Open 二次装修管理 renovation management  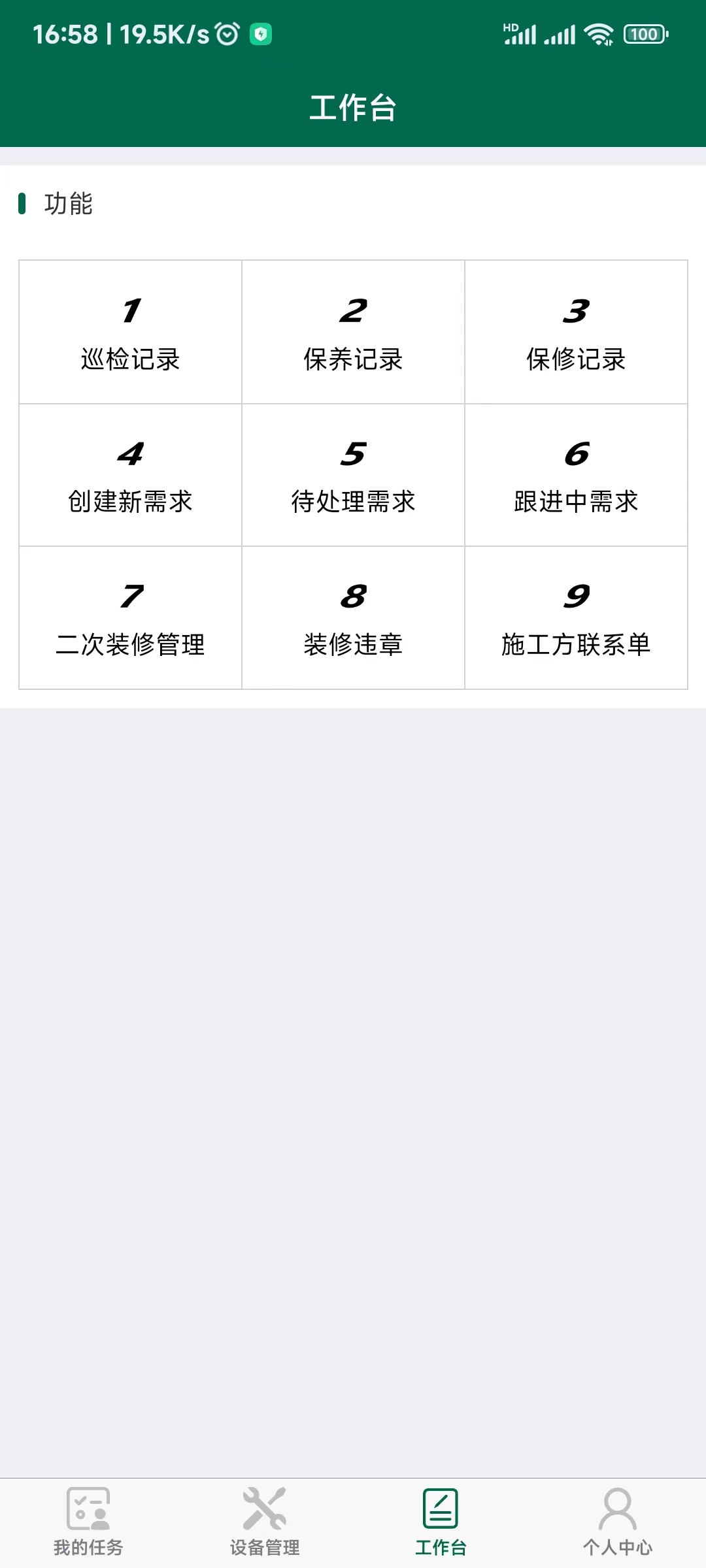130,618
